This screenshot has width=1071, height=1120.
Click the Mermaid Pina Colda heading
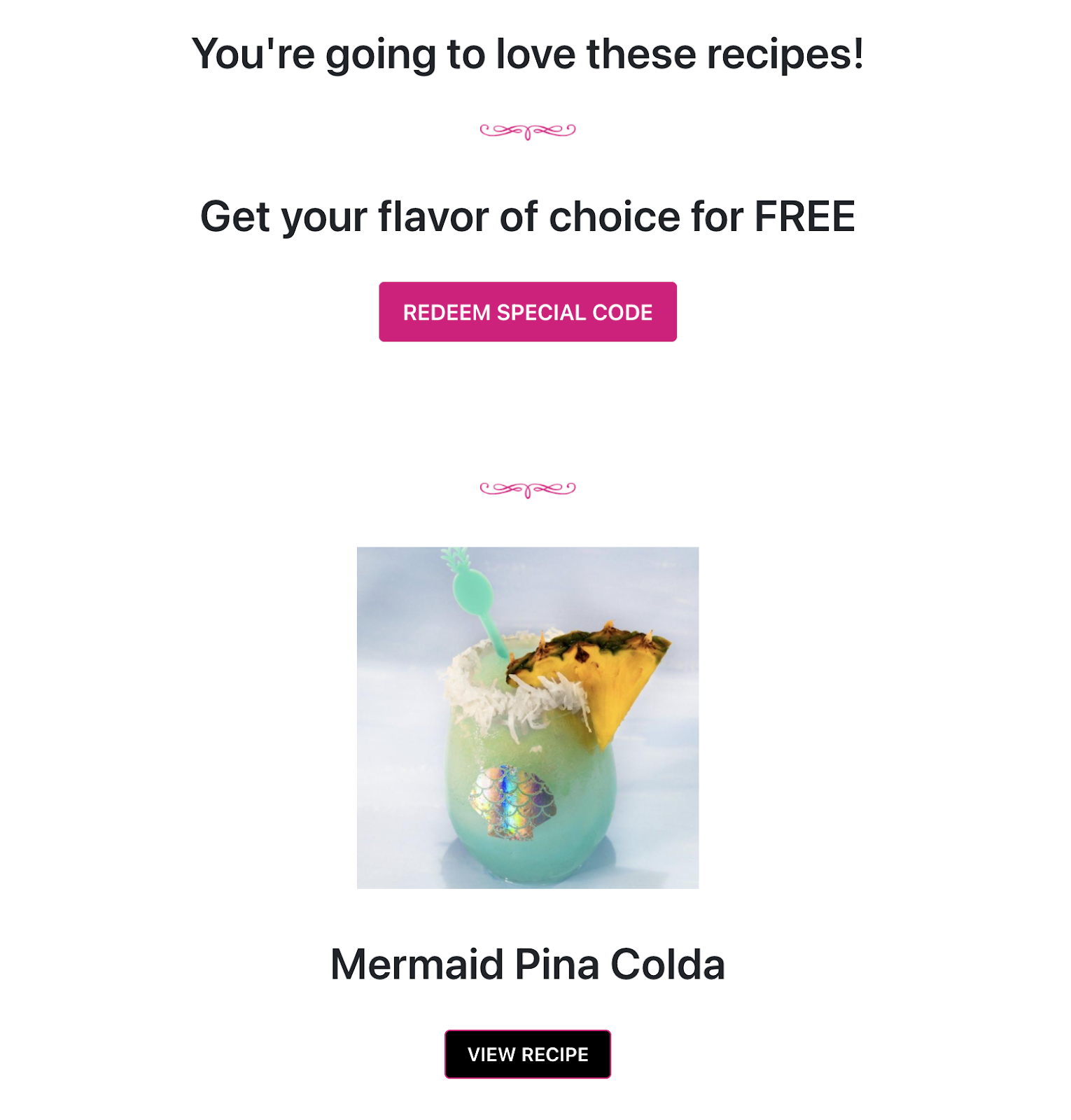[529, 964]
